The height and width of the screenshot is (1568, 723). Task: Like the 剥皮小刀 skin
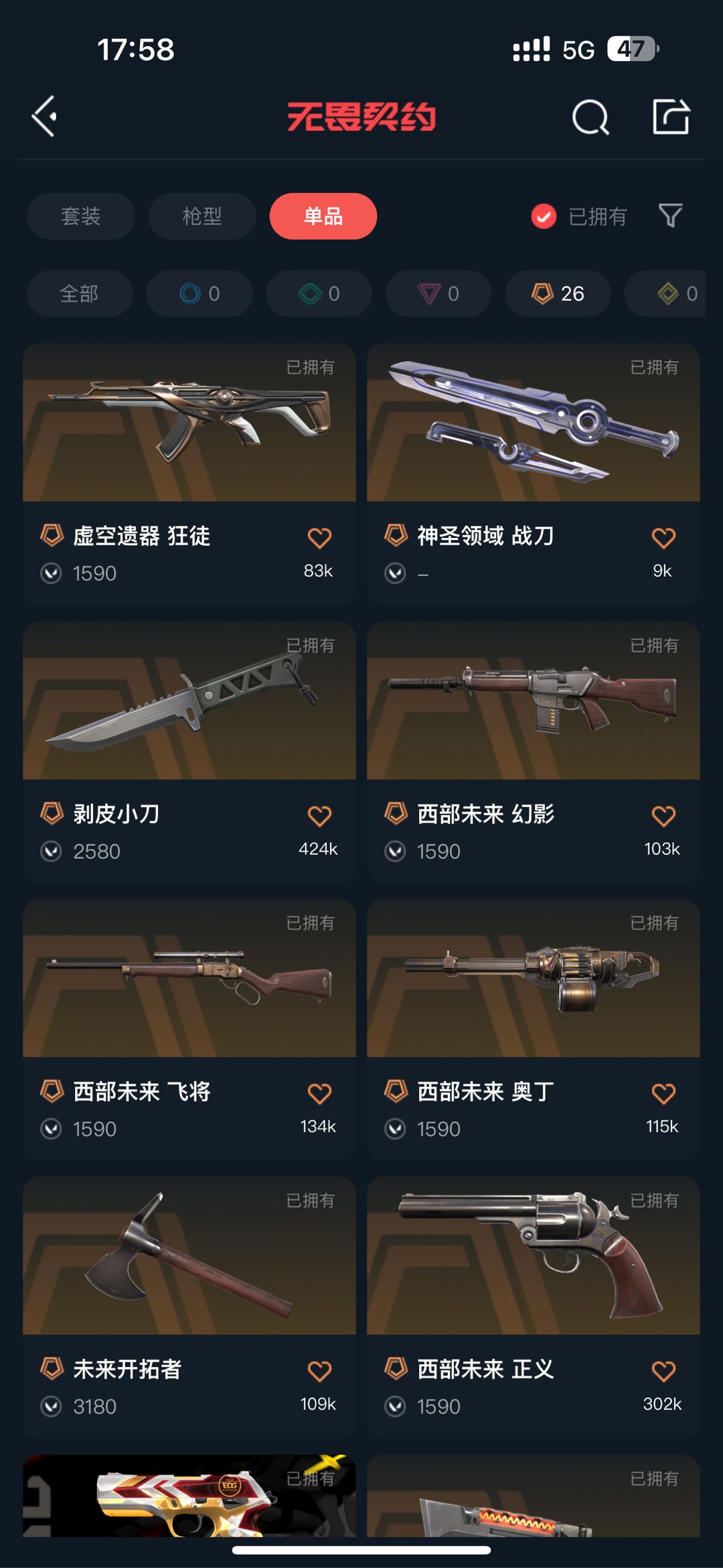[319, 816]
